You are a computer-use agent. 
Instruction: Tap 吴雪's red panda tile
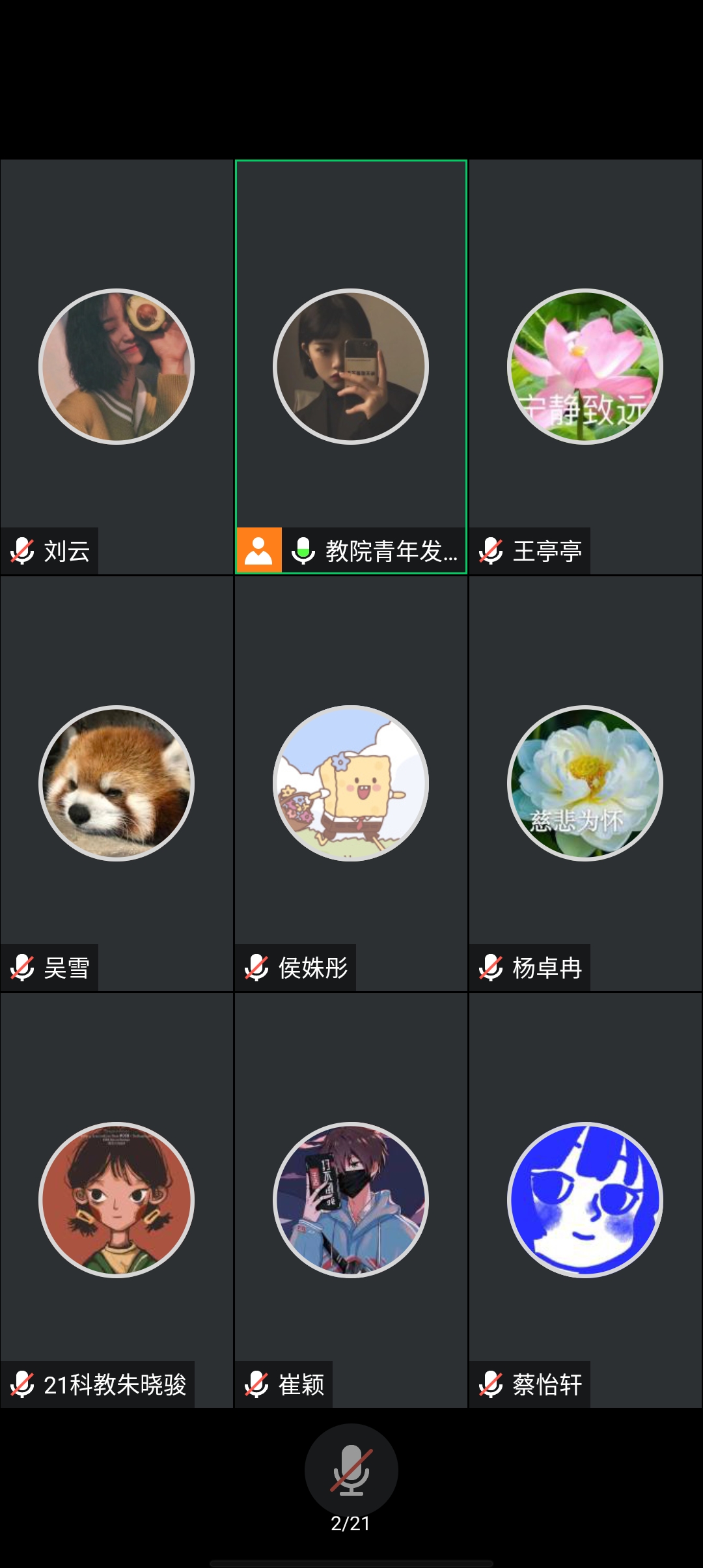(117, 783)
